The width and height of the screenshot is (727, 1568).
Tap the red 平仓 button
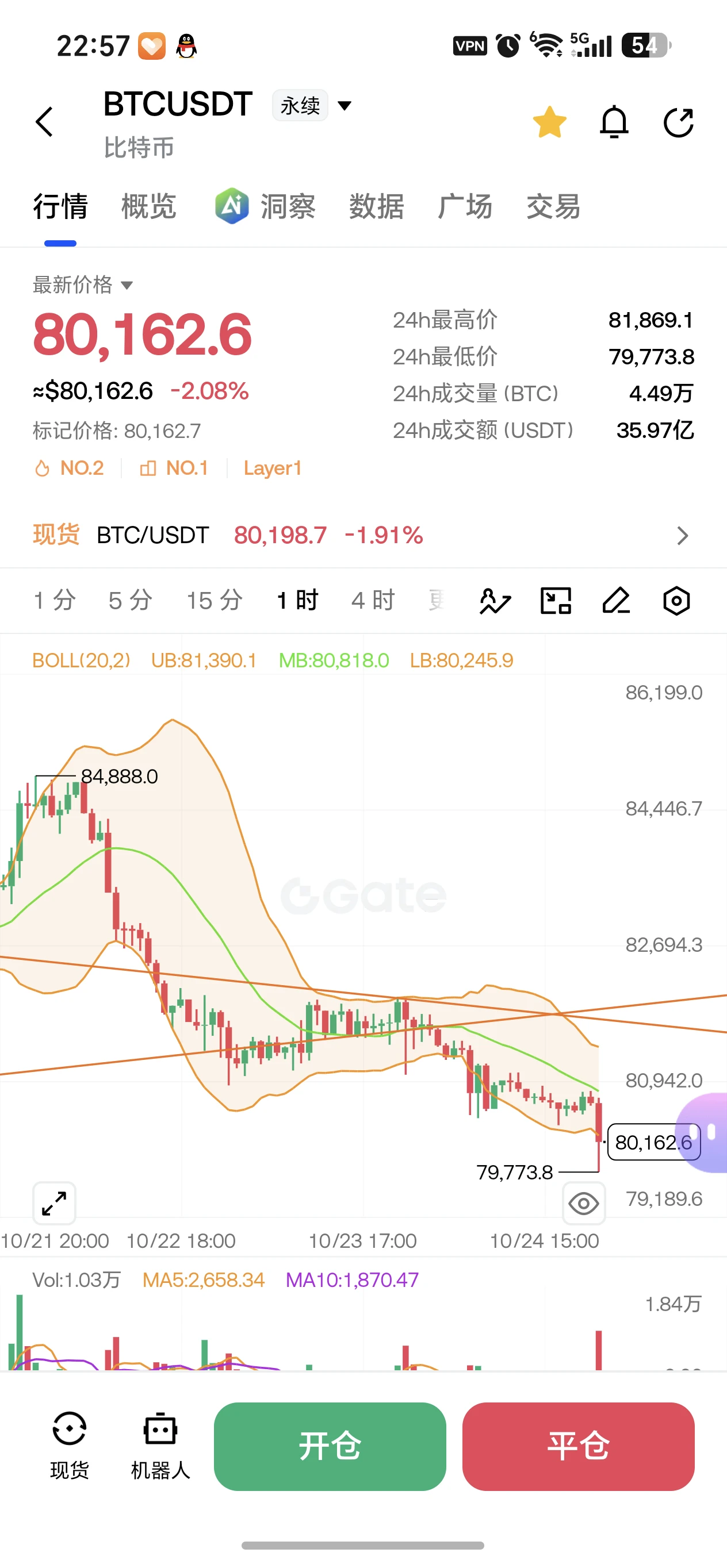point(579,1446)
